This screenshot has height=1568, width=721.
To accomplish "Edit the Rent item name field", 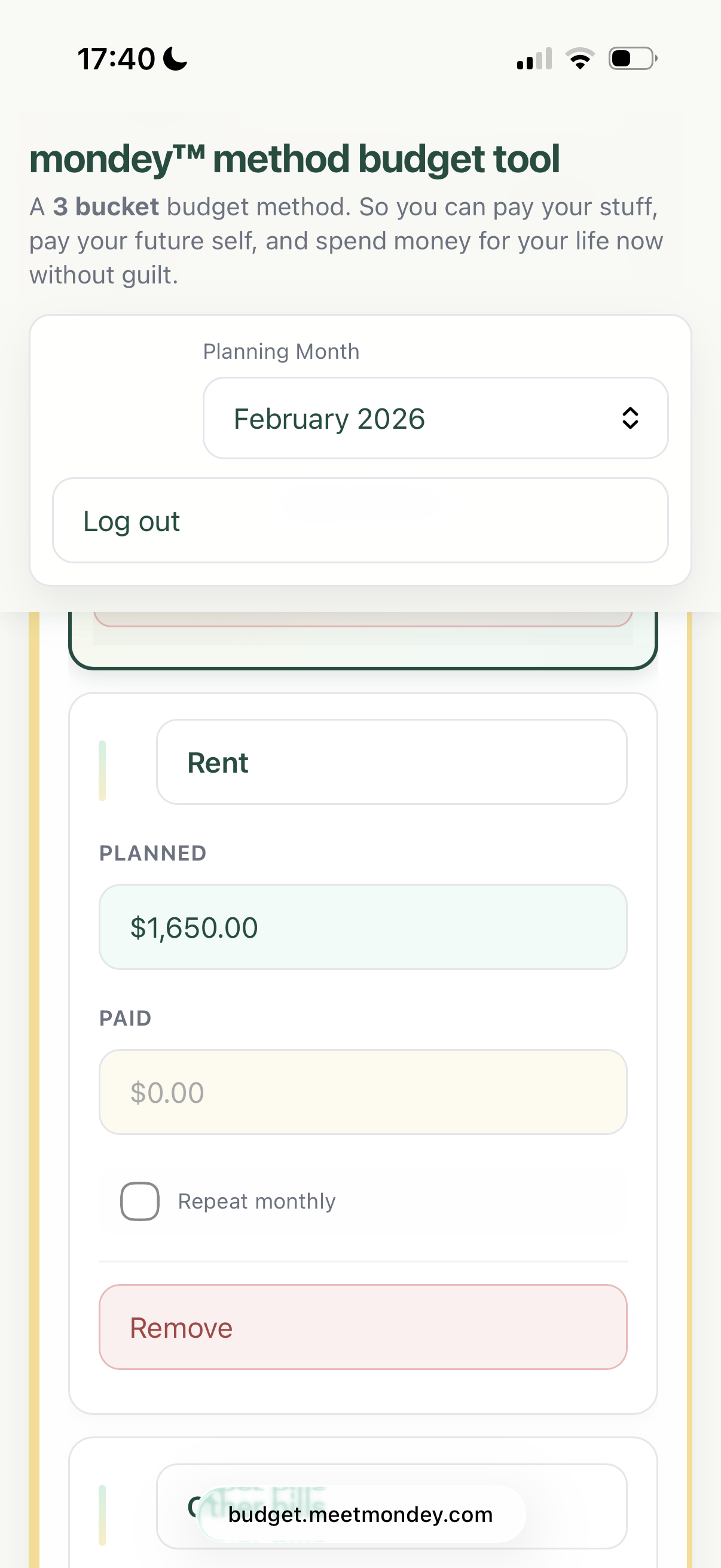I will [x=390, y=762].
